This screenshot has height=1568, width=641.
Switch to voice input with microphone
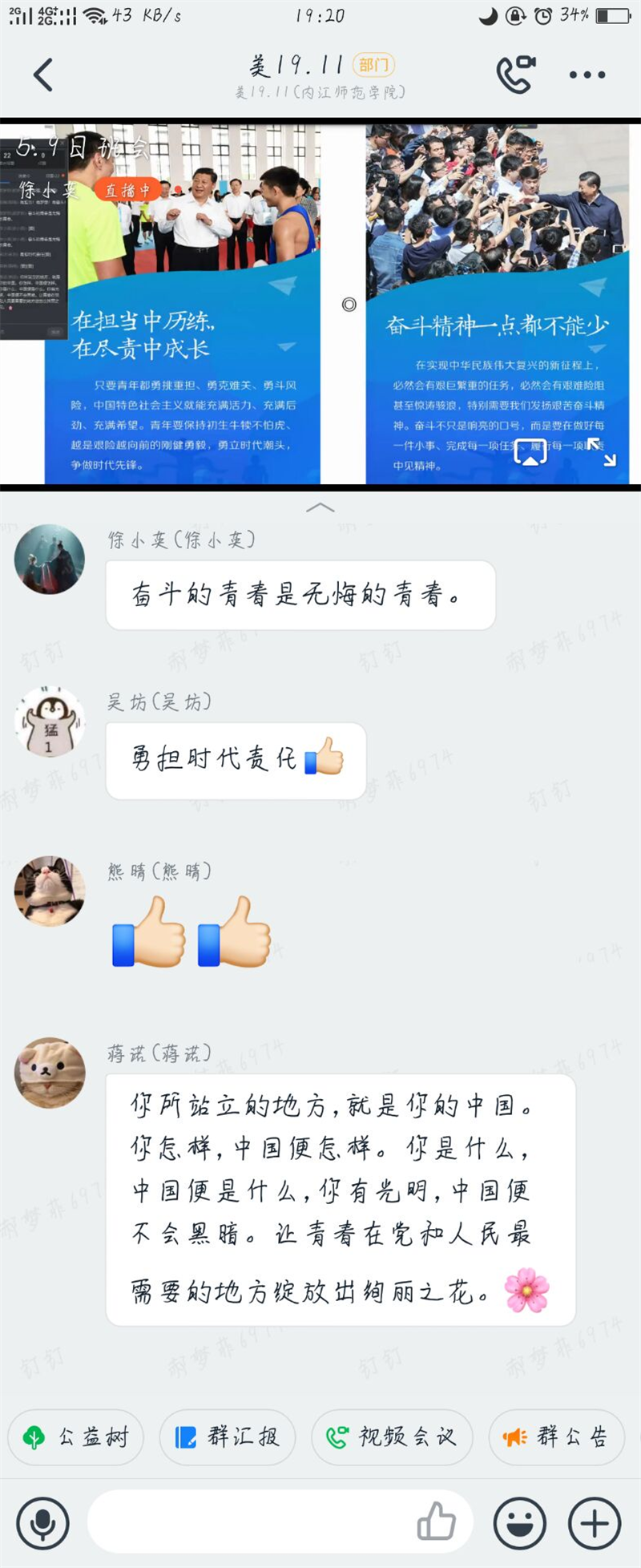click(42, 1523)
